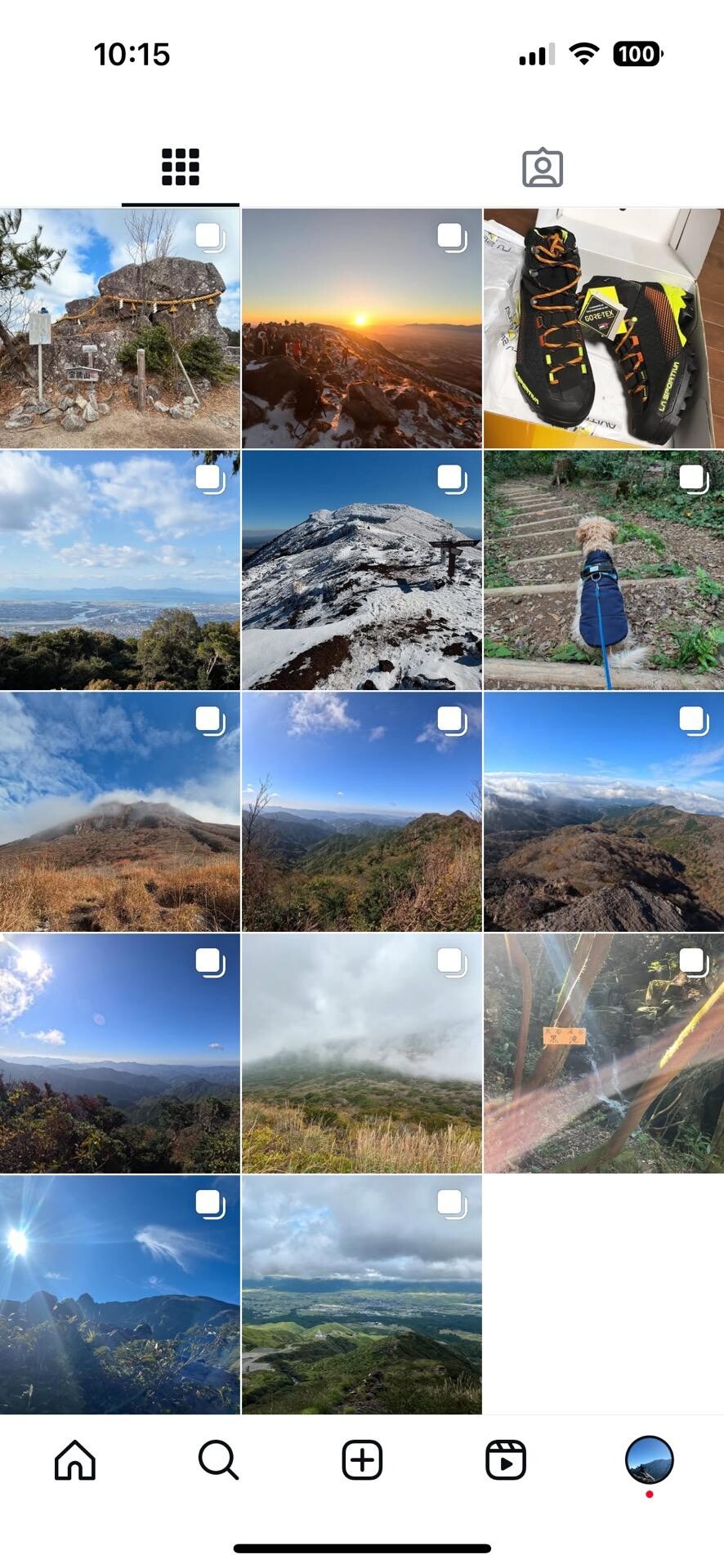724x1568 pixels.
Task: Tap the Create new post plus icon
Action: pyautogui.click(x=362, y=1460)
